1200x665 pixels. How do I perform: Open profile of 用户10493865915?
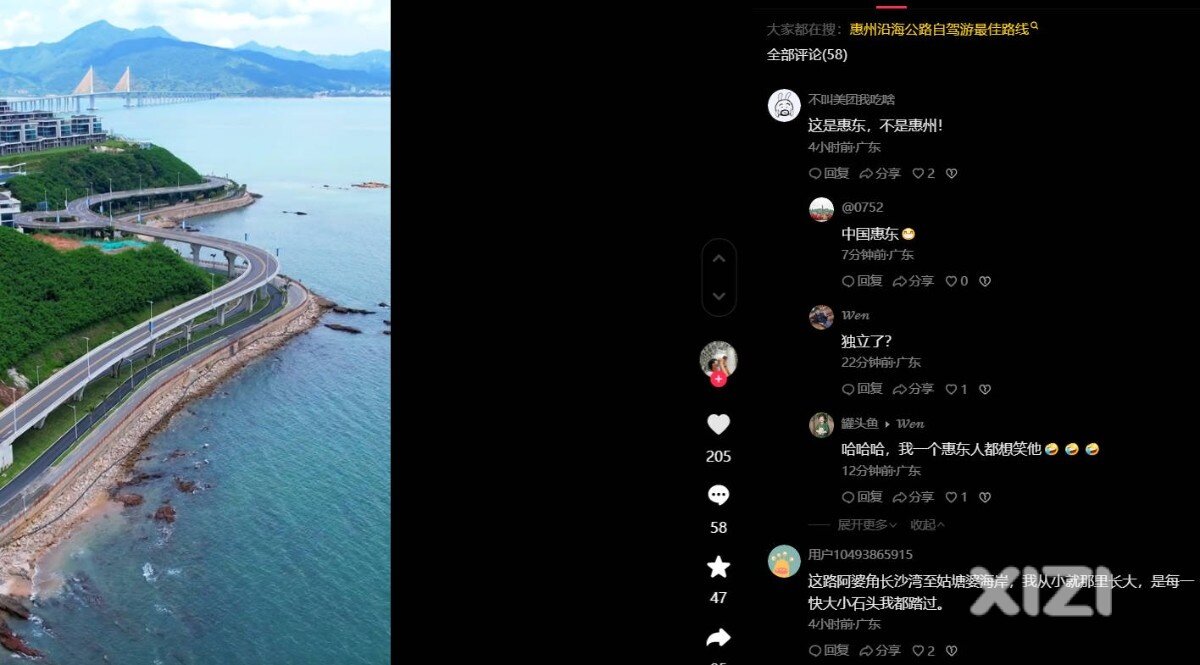[x=784, y=561]
